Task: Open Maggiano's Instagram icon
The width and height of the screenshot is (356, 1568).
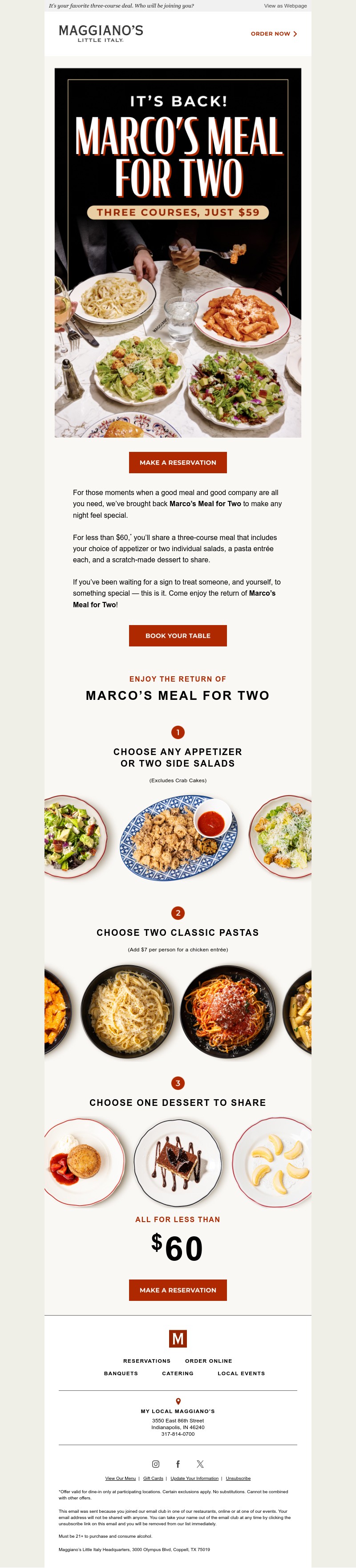Action: (156, 1464)
